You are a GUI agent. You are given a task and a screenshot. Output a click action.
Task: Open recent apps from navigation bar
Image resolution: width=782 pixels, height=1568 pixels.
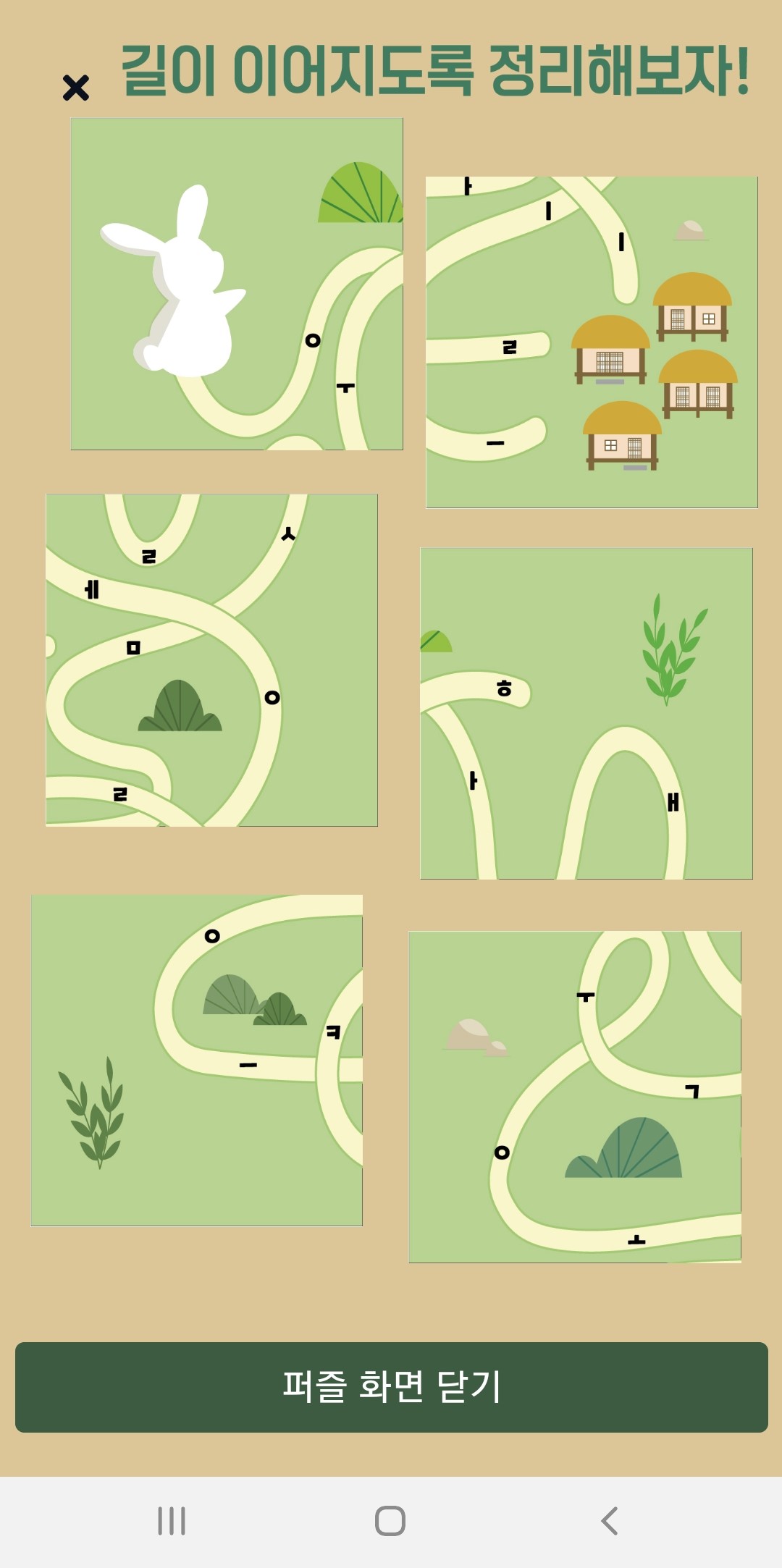click(172, 1521)
